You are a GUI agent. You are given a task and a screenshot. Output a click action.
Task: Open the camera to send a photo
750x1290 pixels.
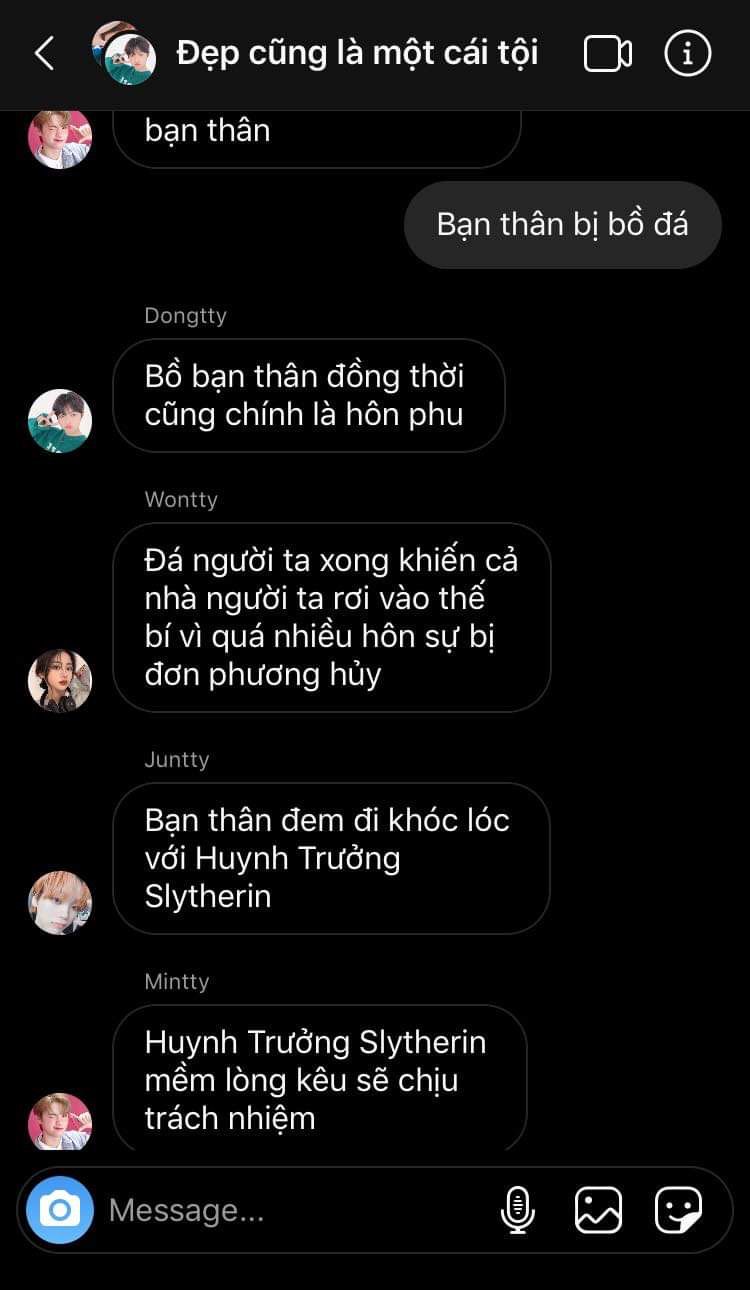tap(60, 1210)
